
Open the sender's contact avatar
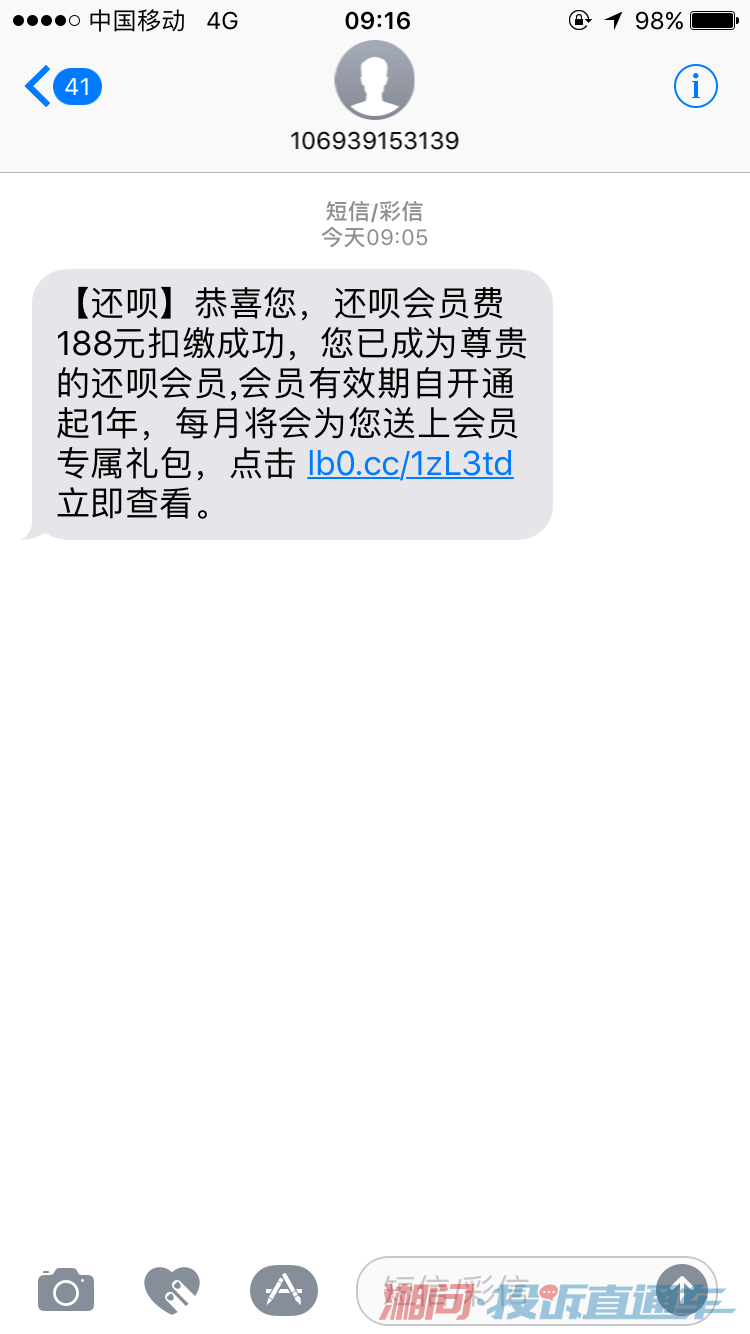[374, 80]
